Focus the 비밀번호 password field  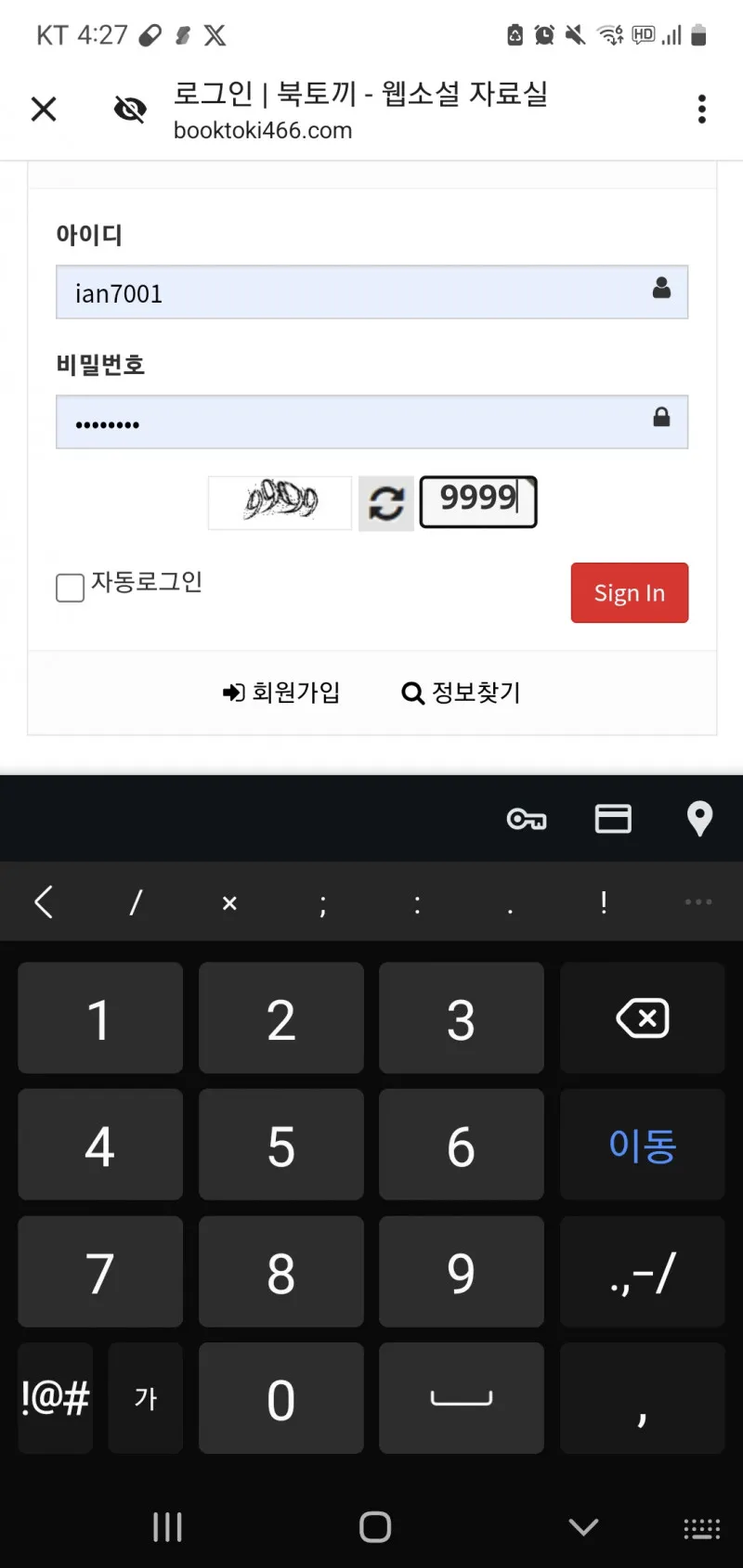coord(371,422)
